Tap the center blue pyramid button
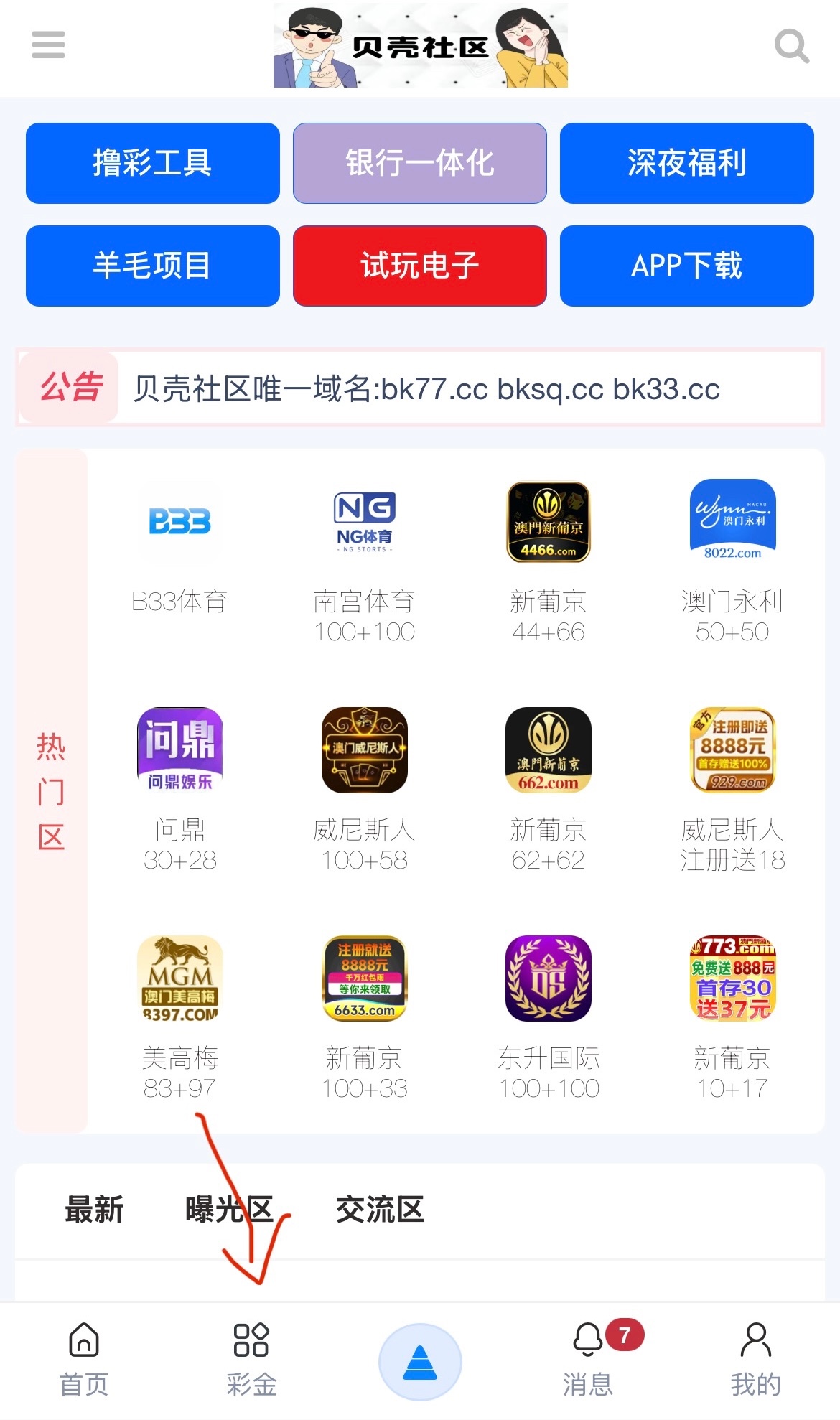 (x=420, y=1362)
